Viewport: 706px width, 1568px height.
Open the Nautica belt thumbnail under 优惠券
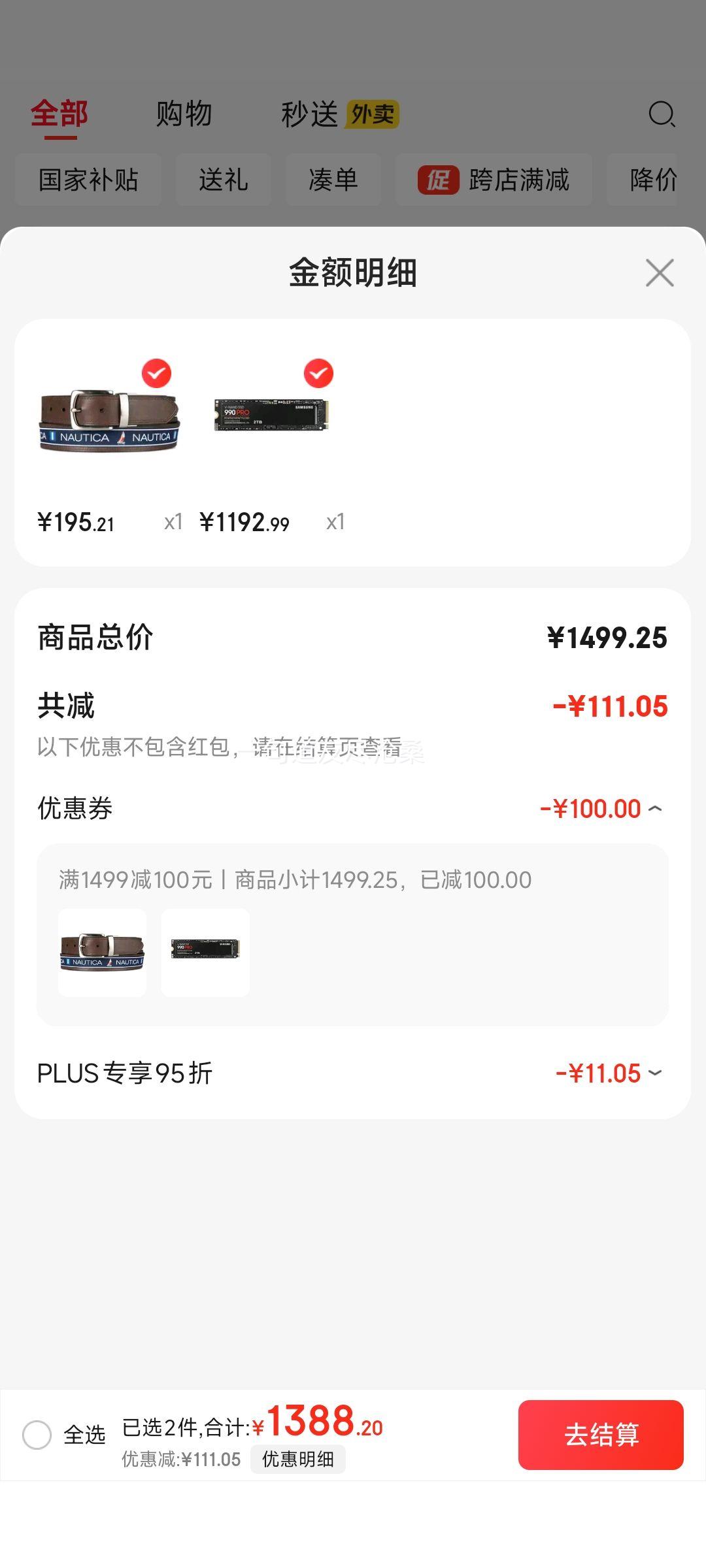(102, 953)
